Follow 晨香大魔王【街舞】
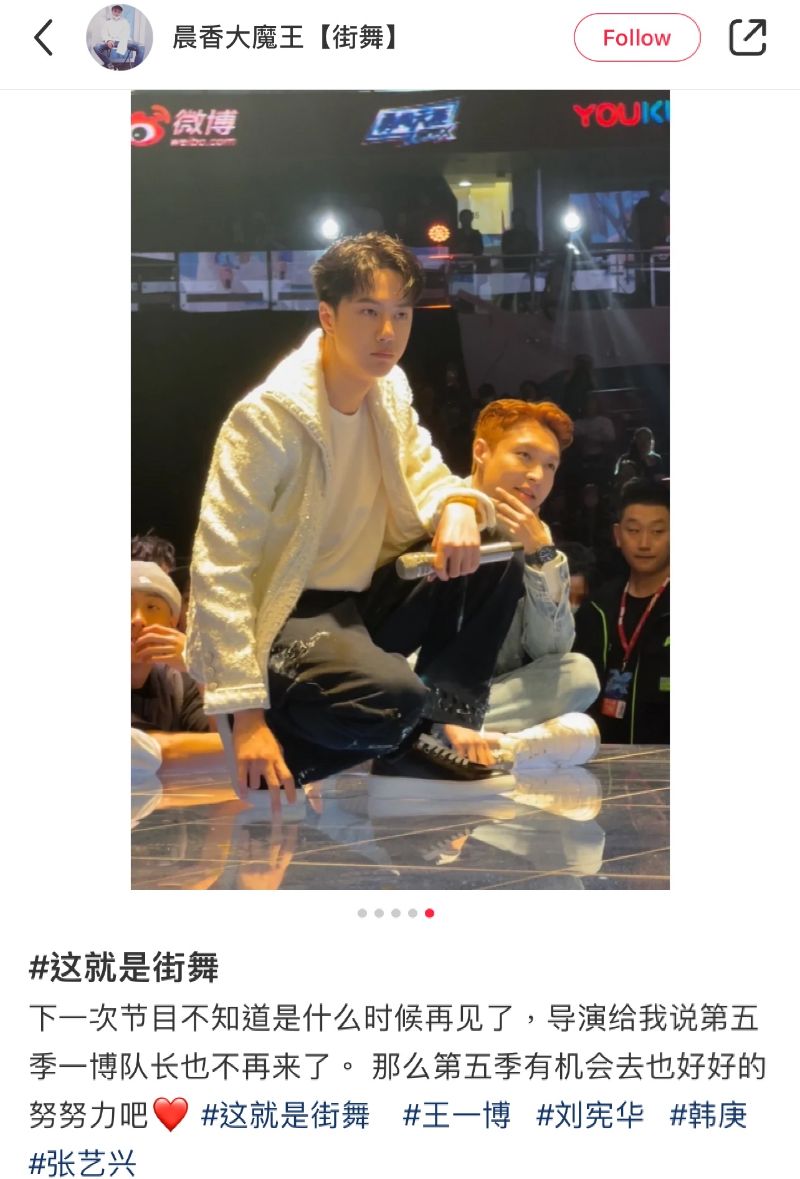 tap(636, 38)
